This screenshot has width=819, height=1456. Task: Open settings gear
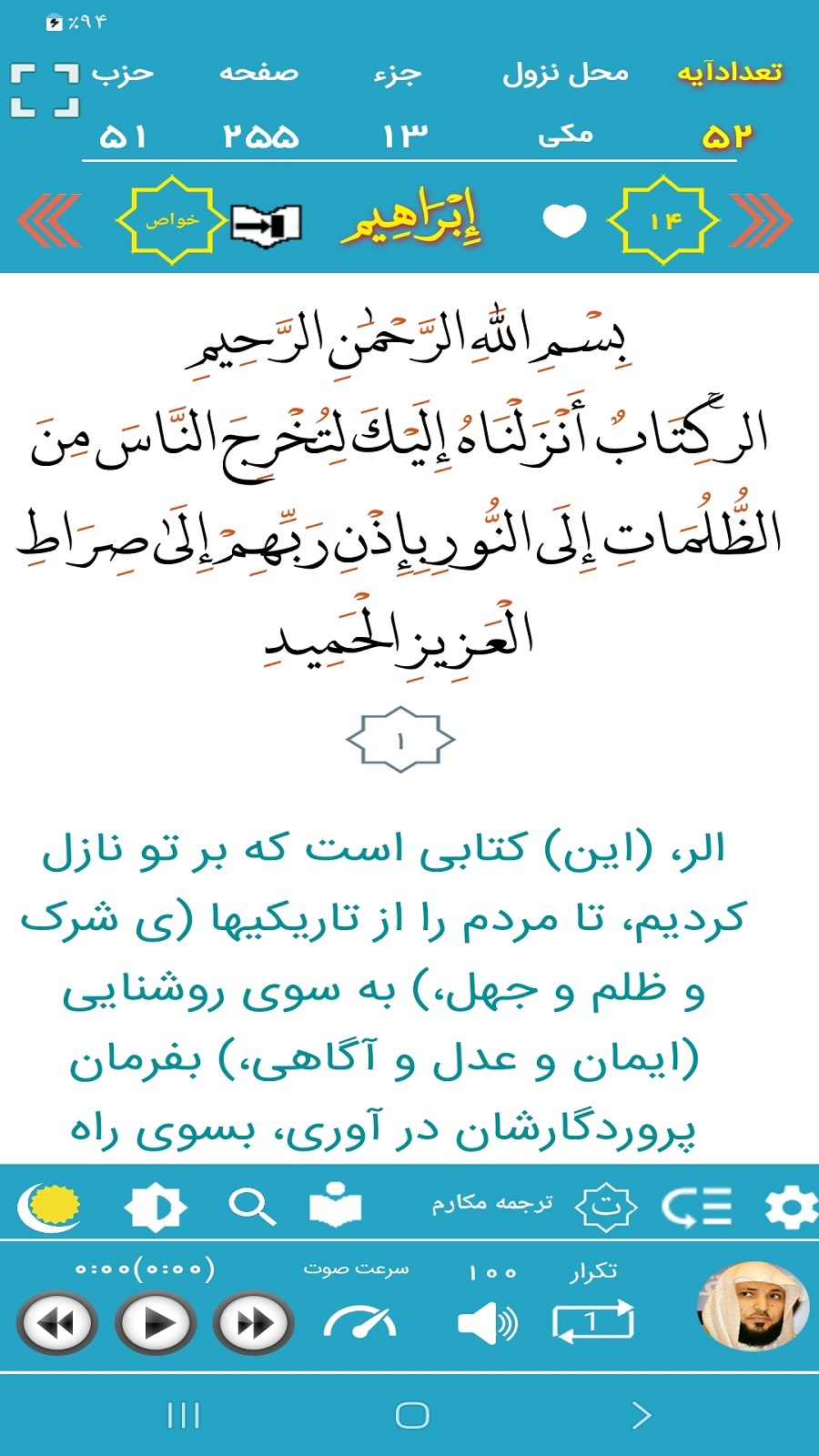tap(788, 1208)
